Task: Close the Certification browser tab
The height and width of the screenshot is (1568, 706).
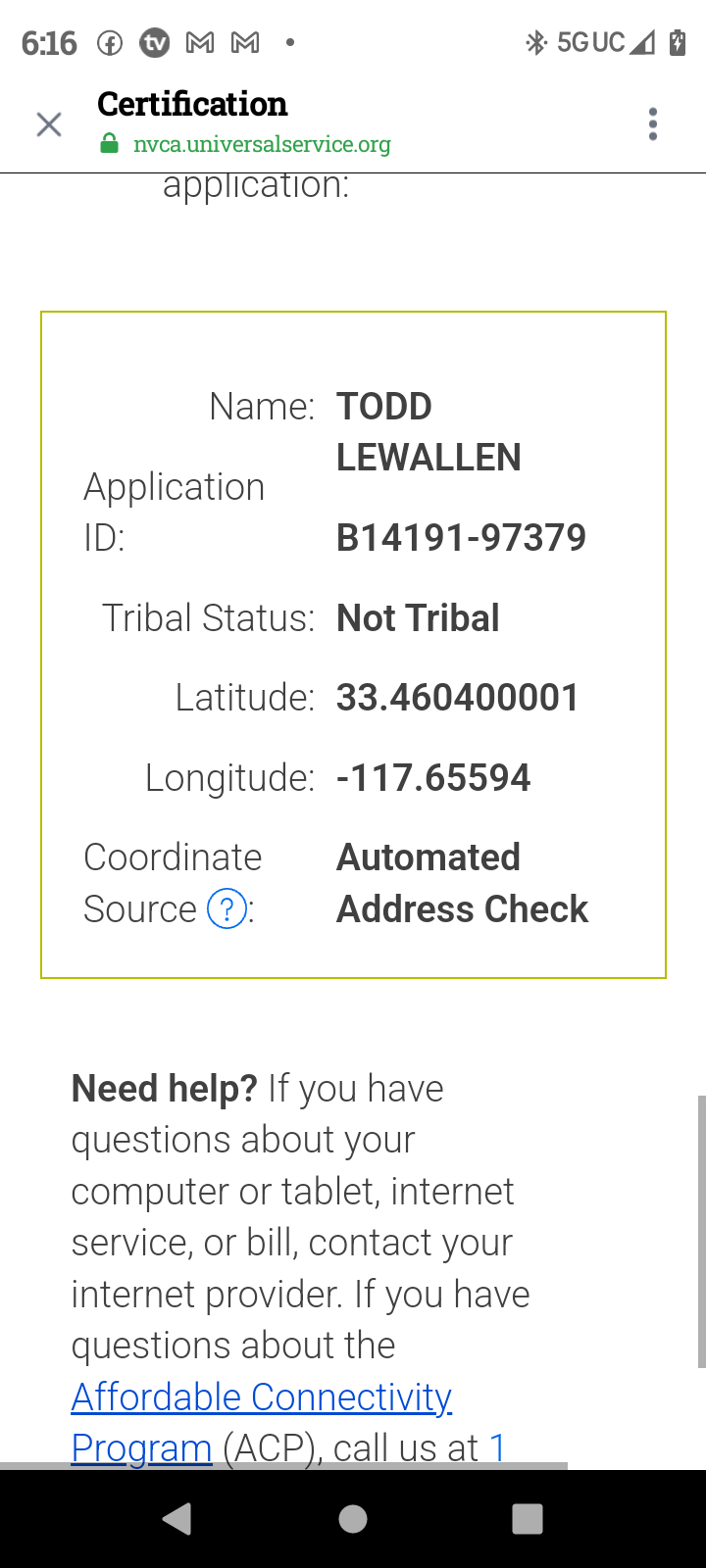Action: [x=48, y=124]
